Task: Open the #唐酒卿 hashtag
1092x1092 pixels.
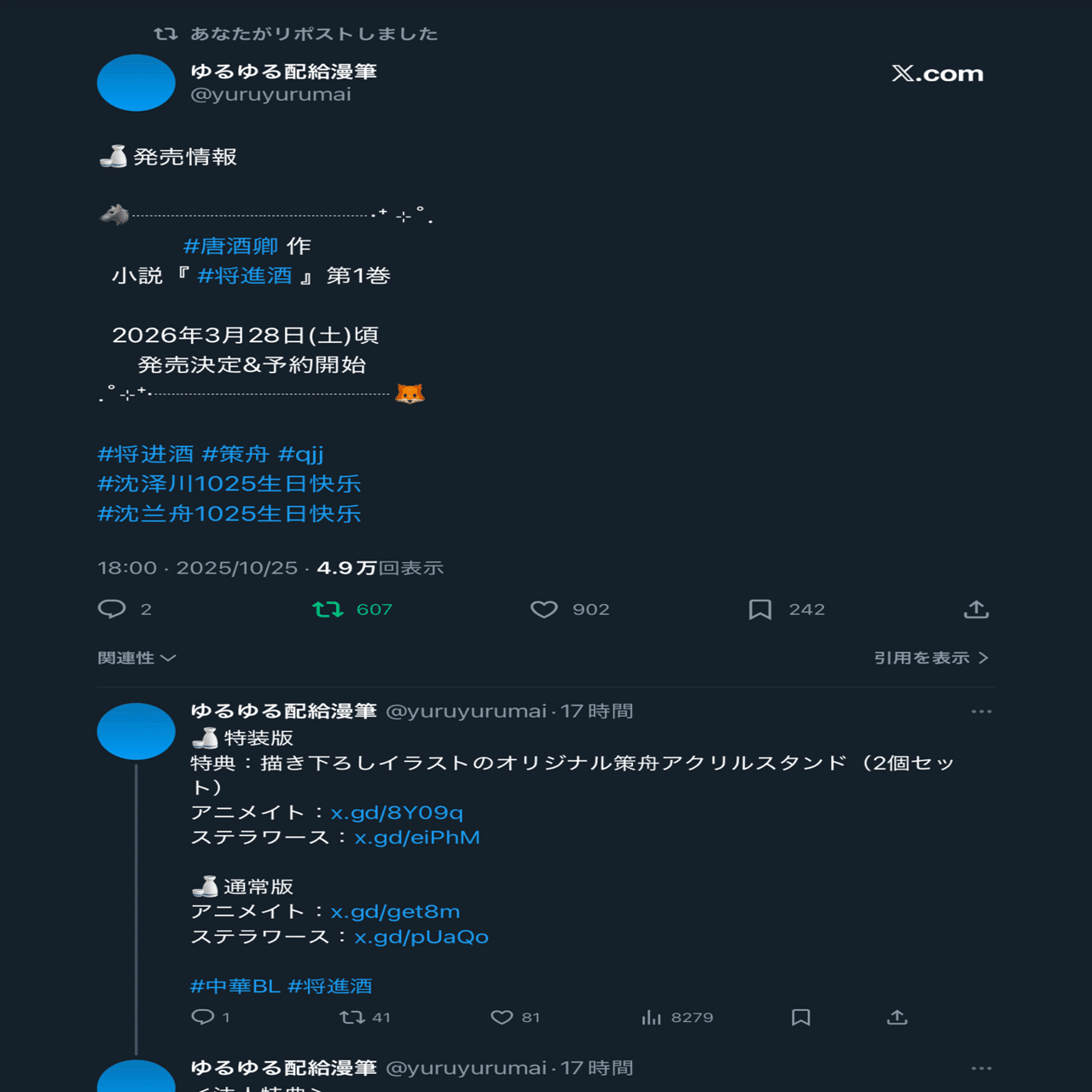Action: point(230,247)
